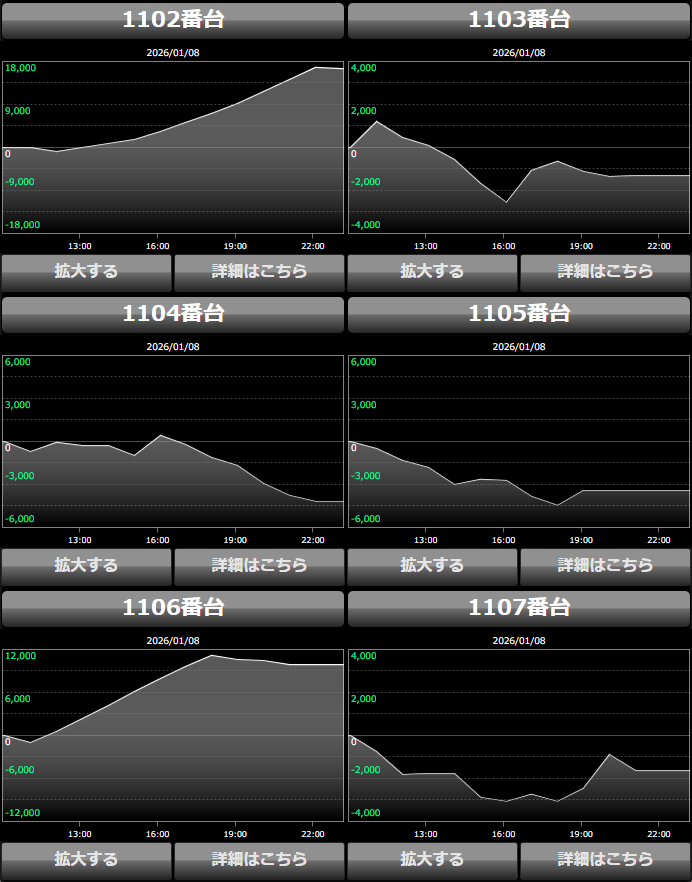Tap 拡大する for machine 1106番台

pyautogui.click(x=86, y=859)
